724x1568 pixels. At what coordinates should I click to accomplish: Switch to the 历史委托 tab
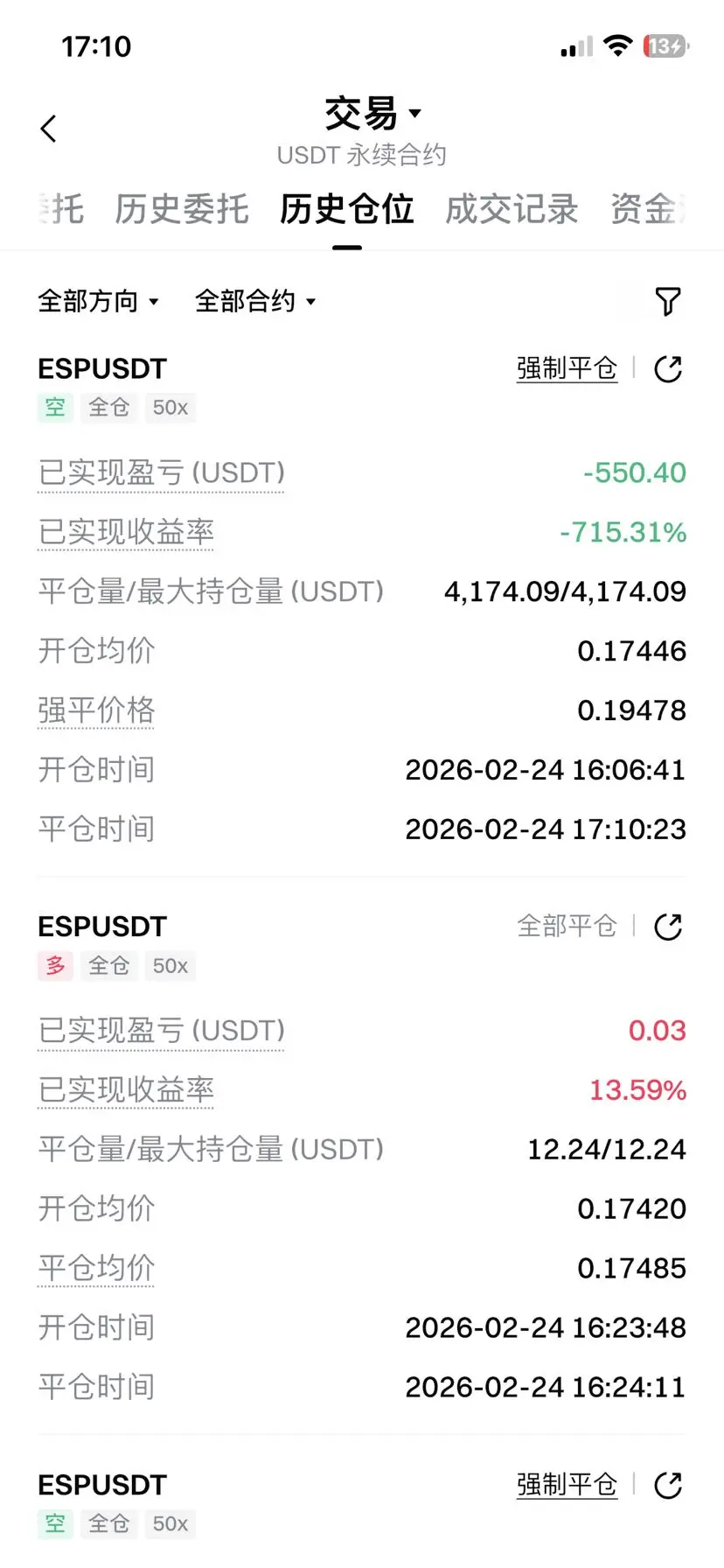[x=182, y=210]
